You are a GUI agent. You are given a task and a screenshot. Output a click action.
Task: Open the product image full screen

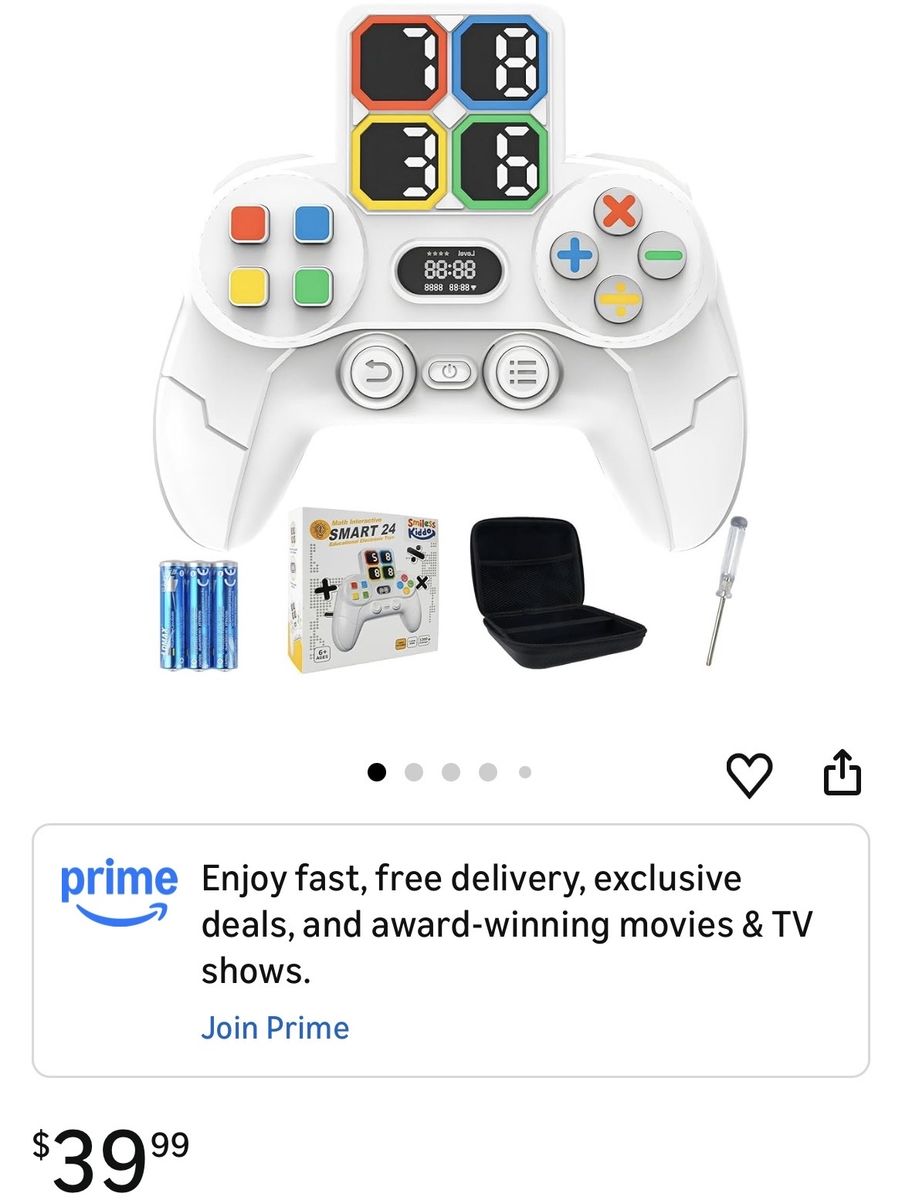click(450, 340)
